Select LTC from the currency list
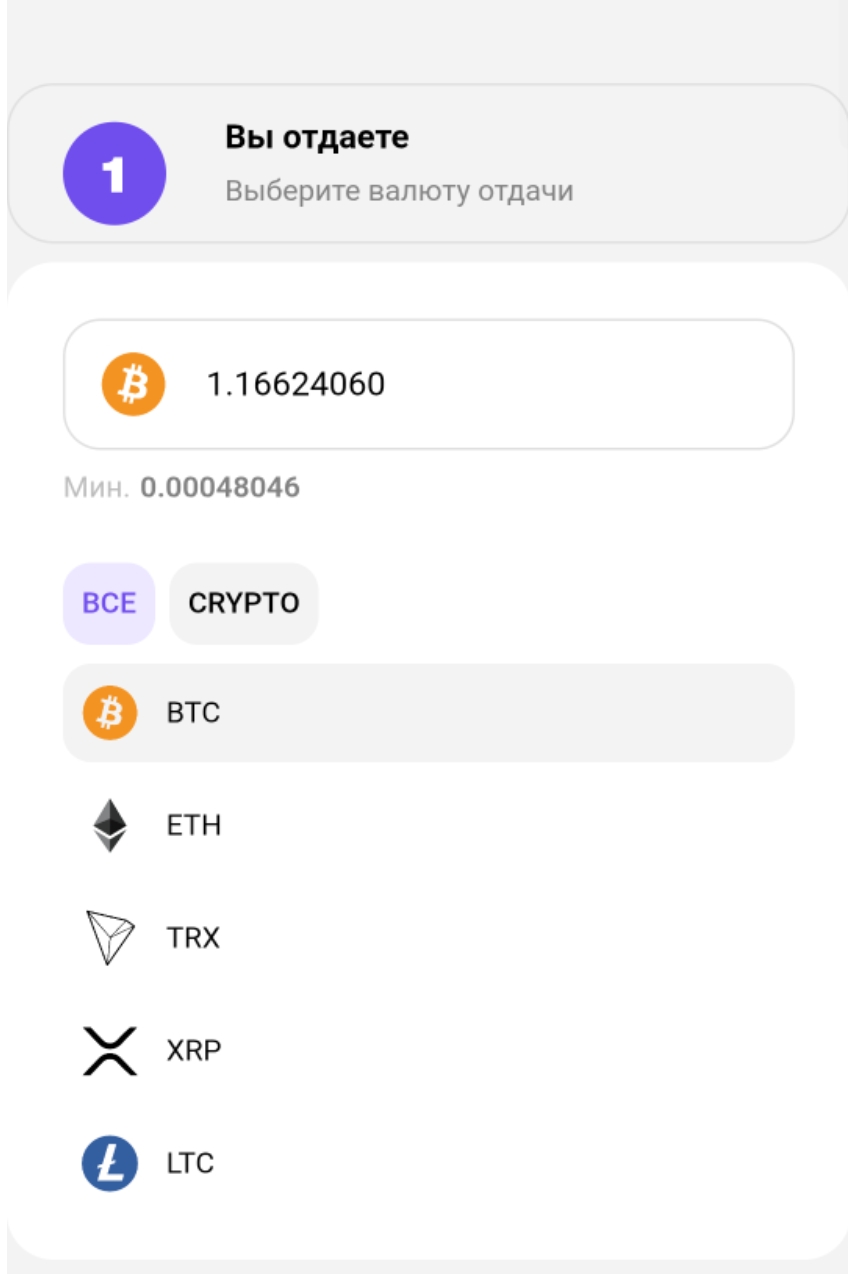This screenshot has height=1274, width=848. pos(428,1164)
